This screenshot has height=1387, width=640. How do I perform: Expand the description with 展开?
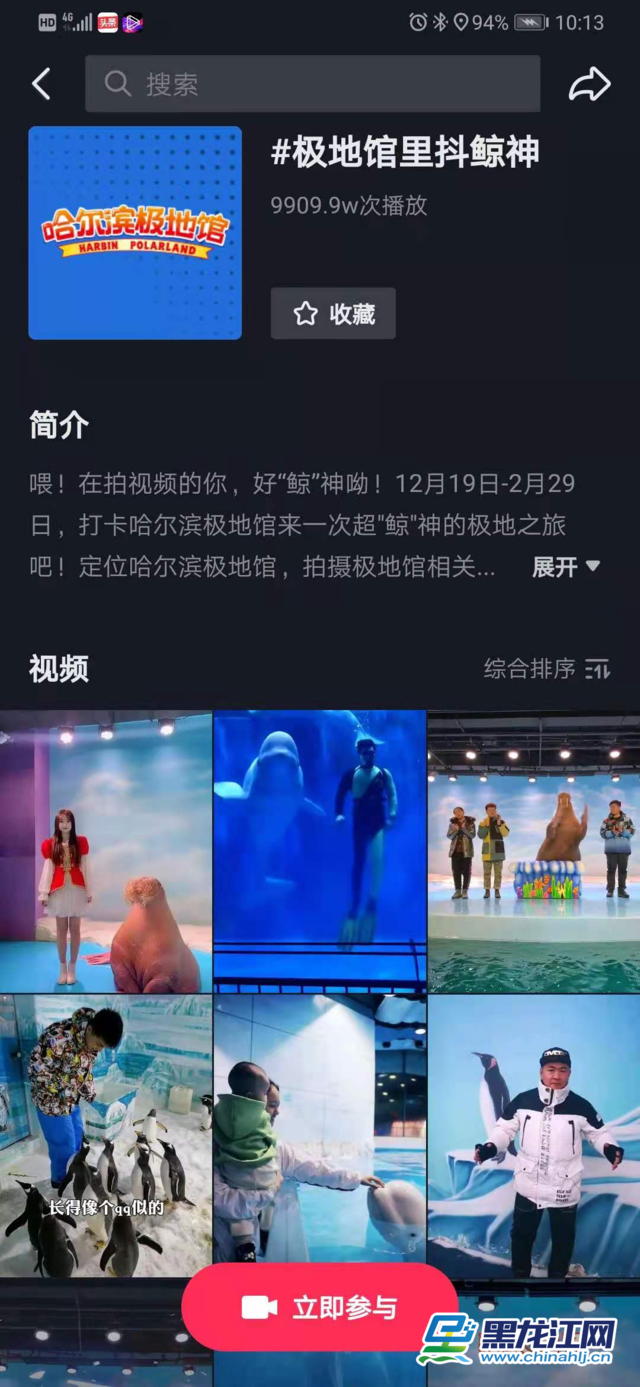(565, 567)
